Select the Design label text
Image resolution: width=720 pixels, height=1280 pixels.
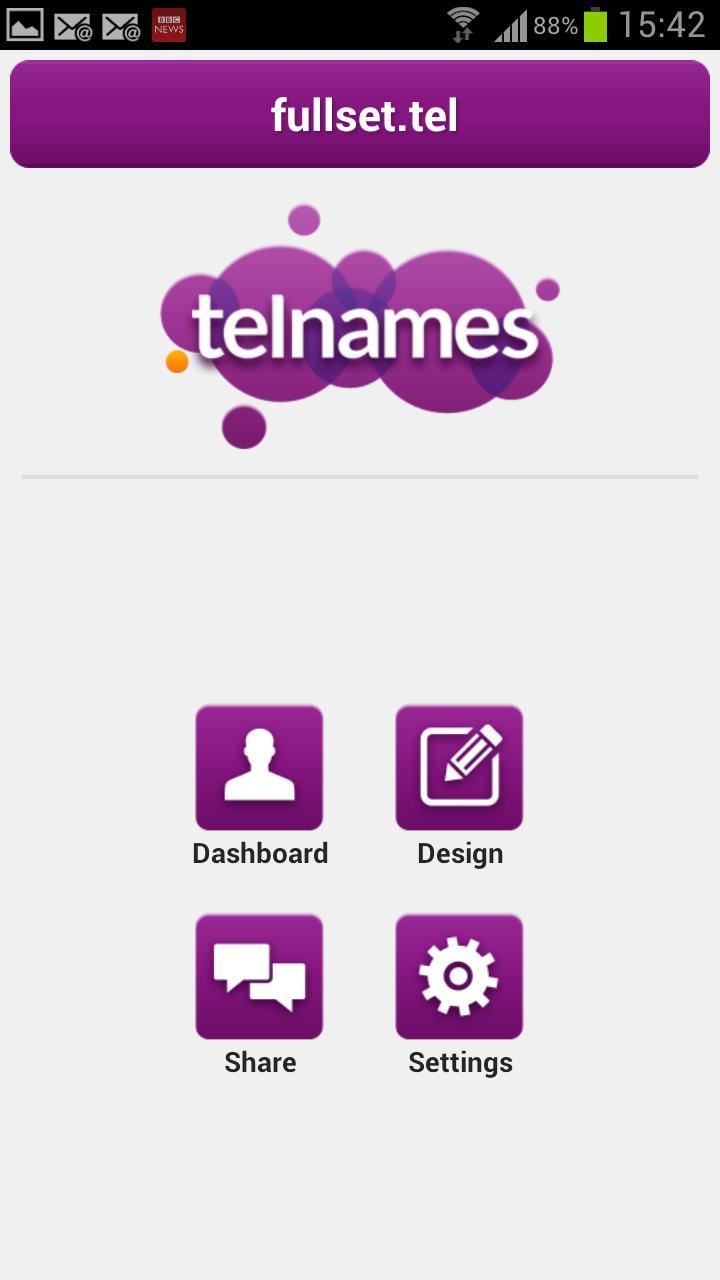point(459,853)
